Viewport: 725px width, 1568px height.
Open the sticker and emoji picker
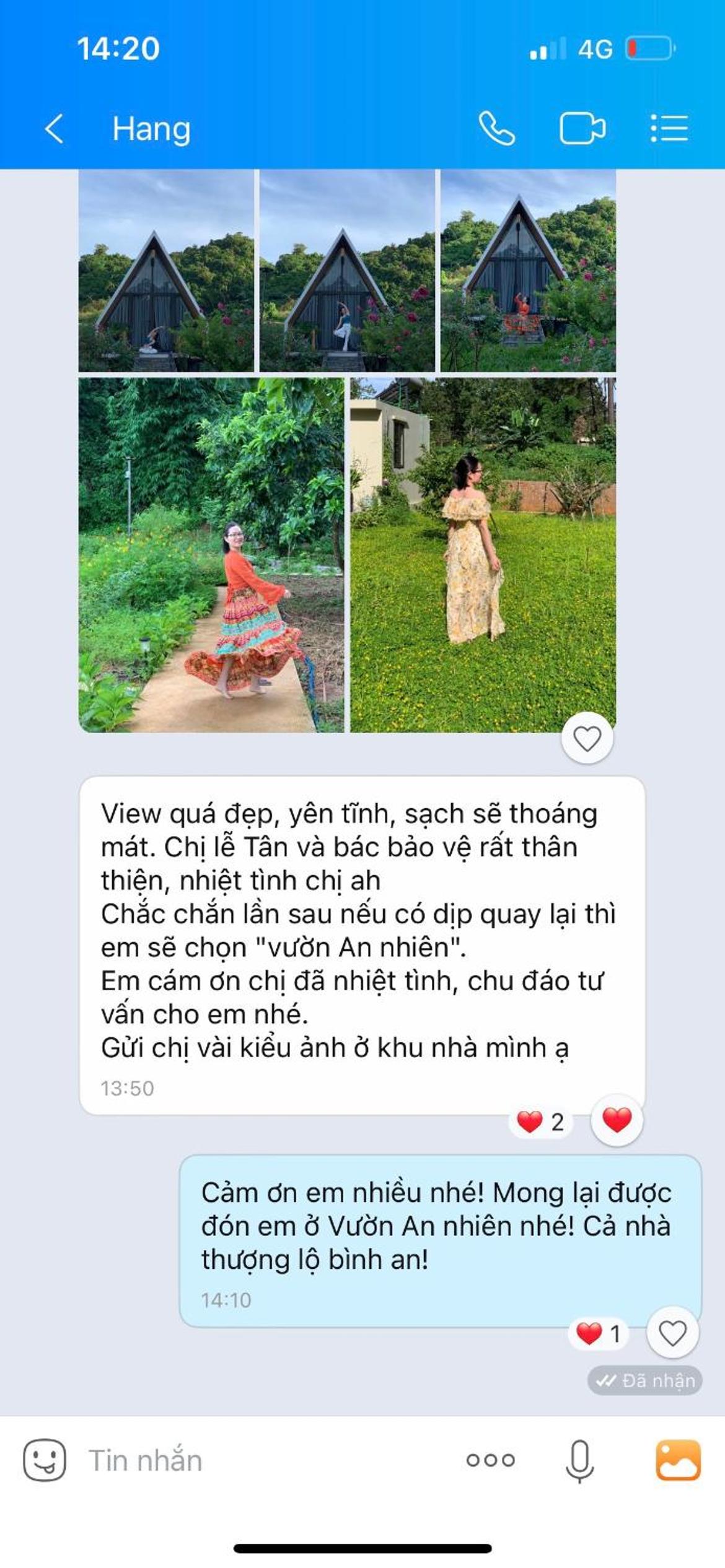pos(45,1460)
